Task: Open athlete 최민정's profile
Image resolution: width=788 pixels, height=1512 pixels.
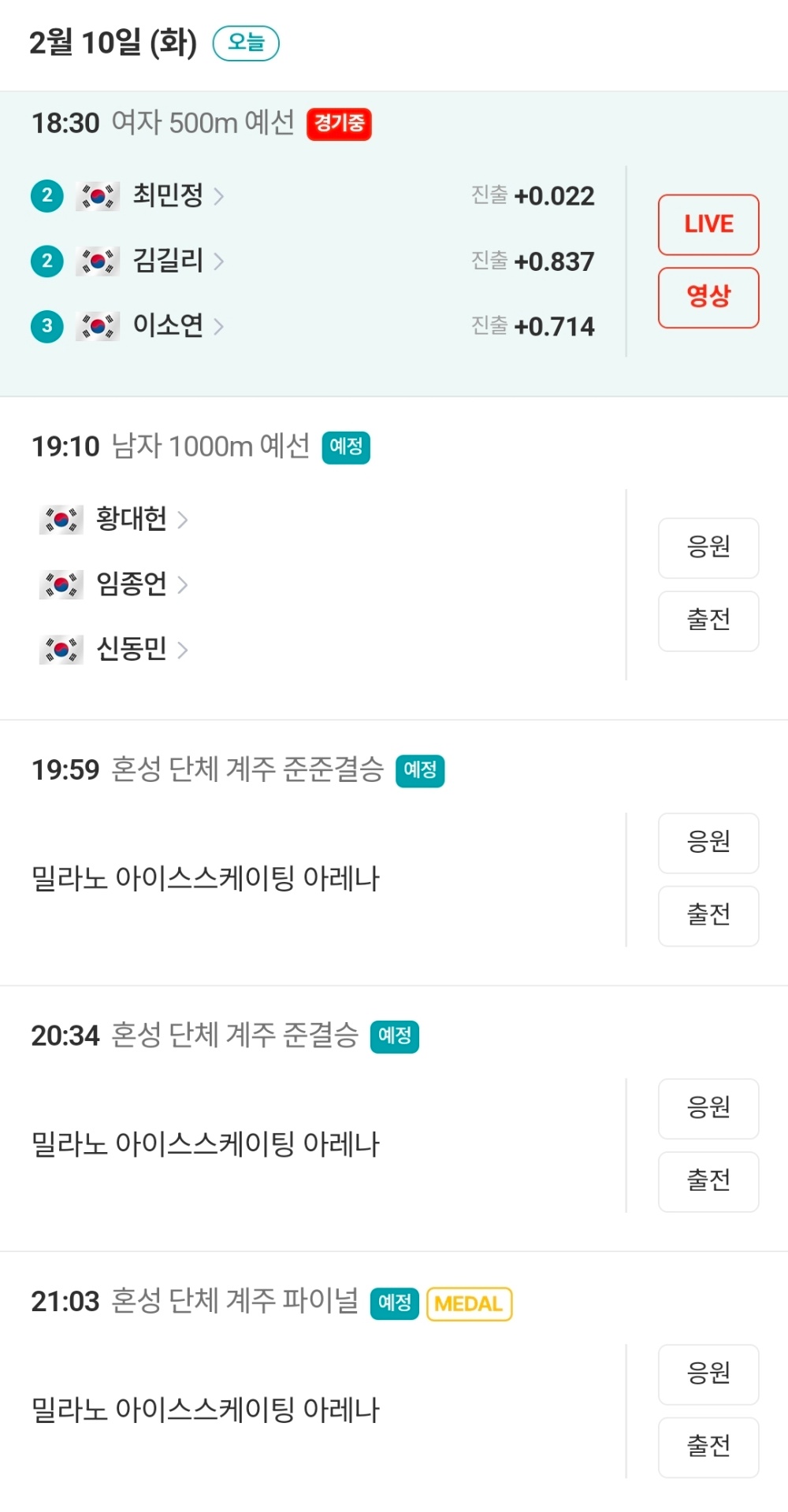Action: click(169, 195)
